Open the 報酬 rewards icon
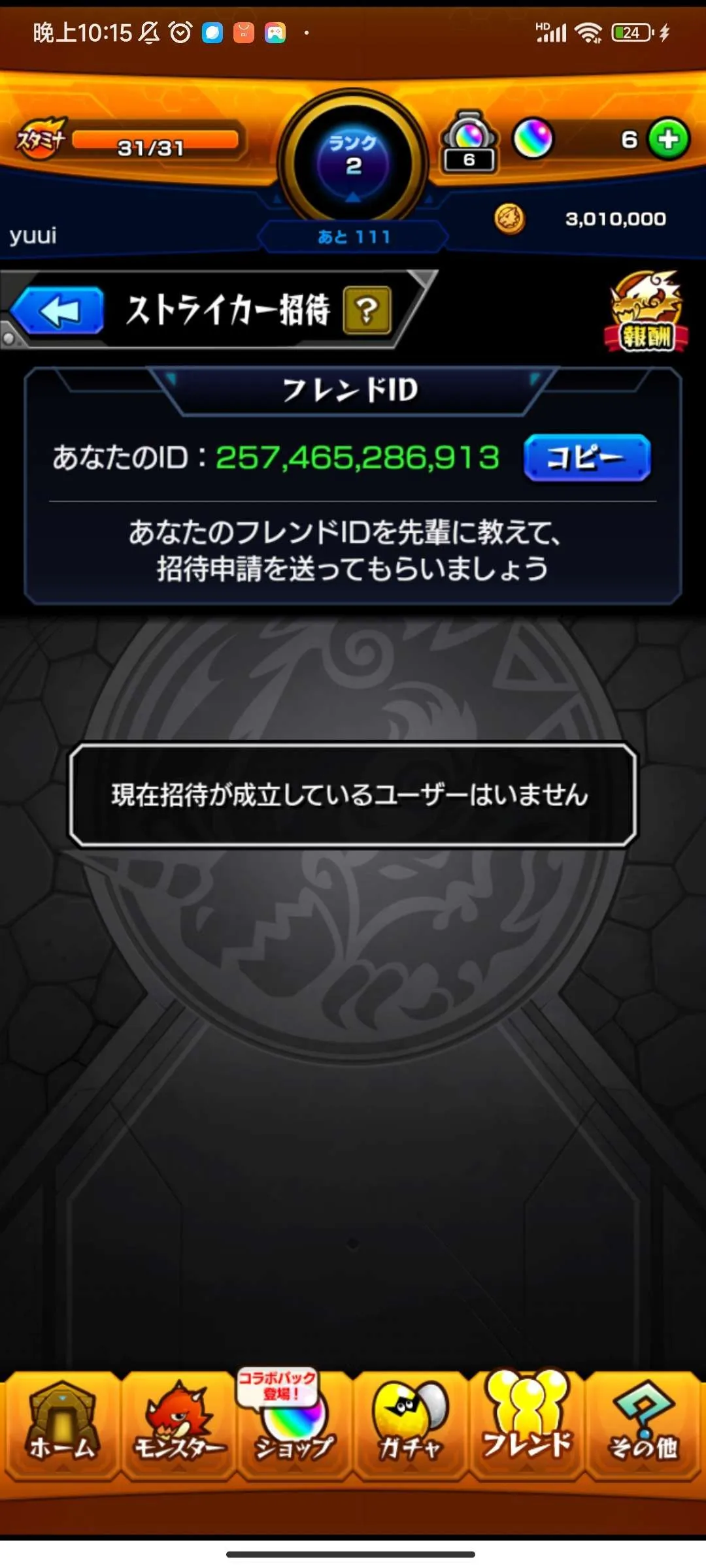The image size is (706, 1568). pos(646,314)
